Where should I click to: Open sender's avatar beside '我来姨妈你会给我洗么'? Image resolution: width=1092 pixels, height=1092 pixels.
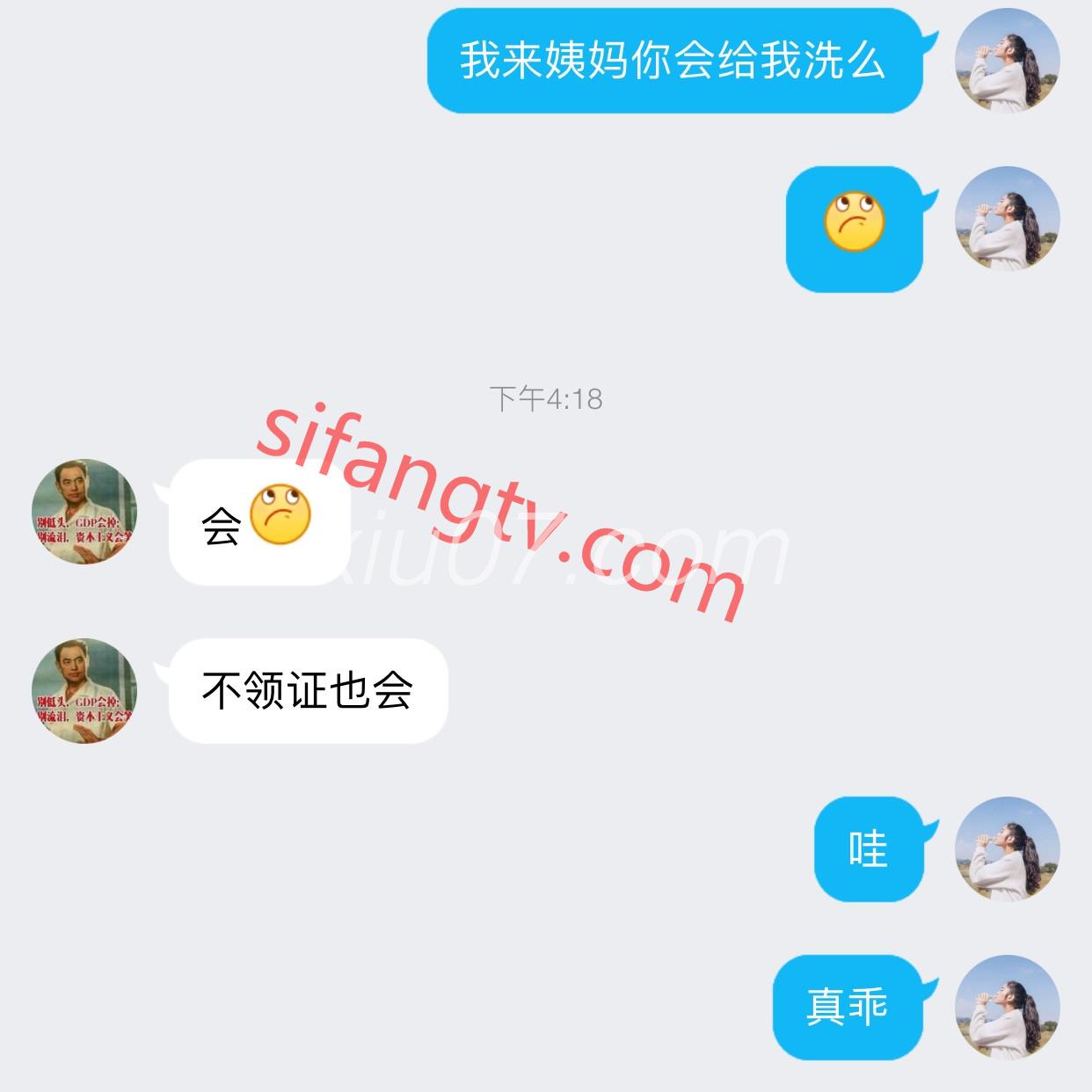tap(1007, 61)
